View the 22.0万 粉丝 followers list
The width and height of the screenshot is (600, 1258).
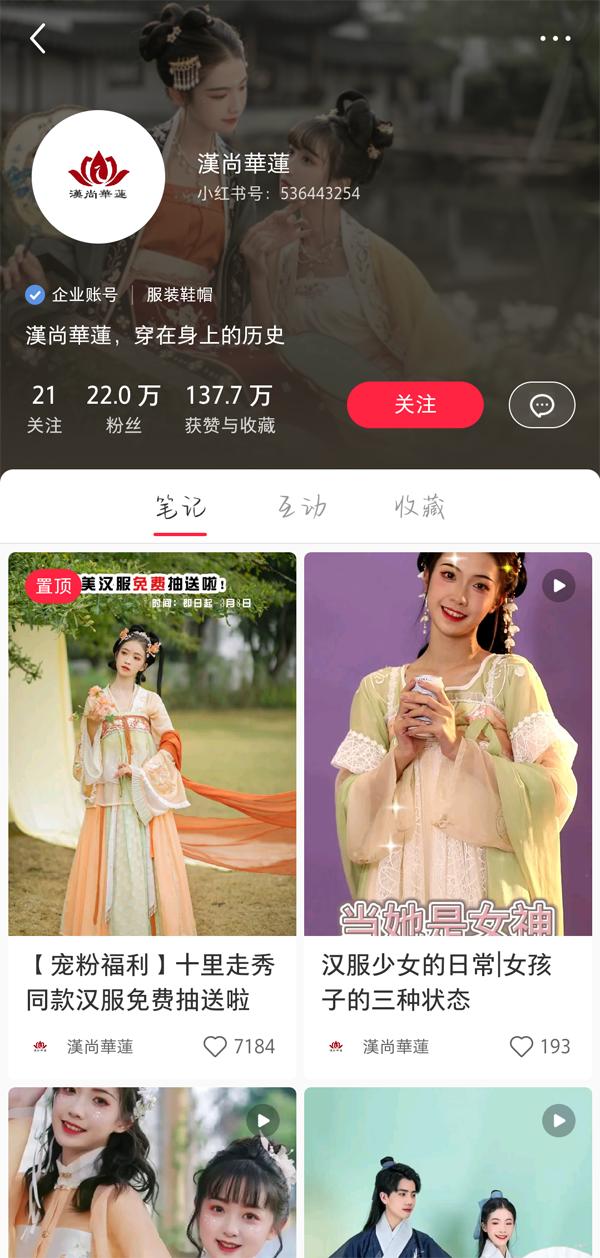click(123, 409)
